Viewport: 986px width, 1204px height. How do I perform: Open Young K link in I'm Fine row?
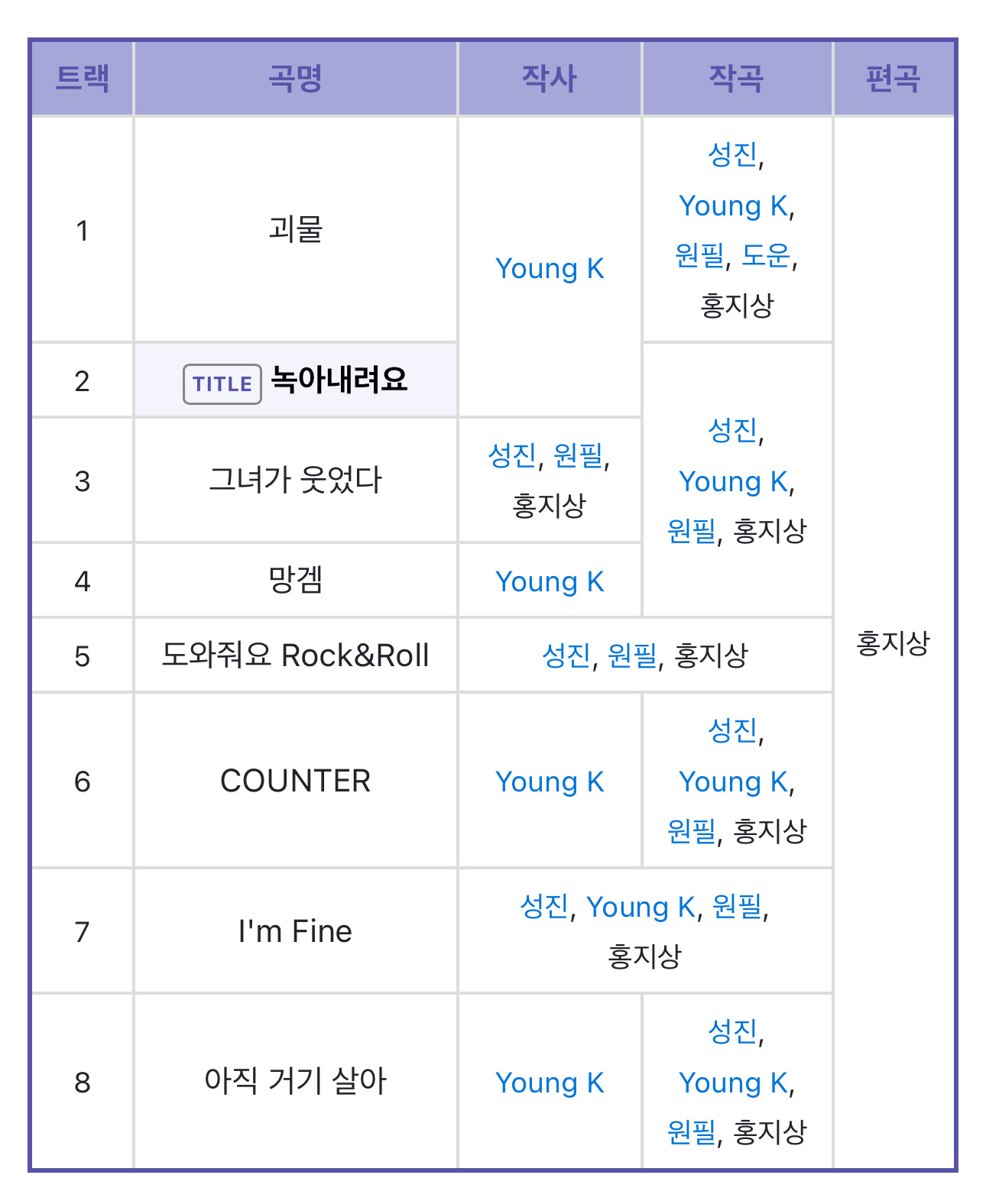641,907
